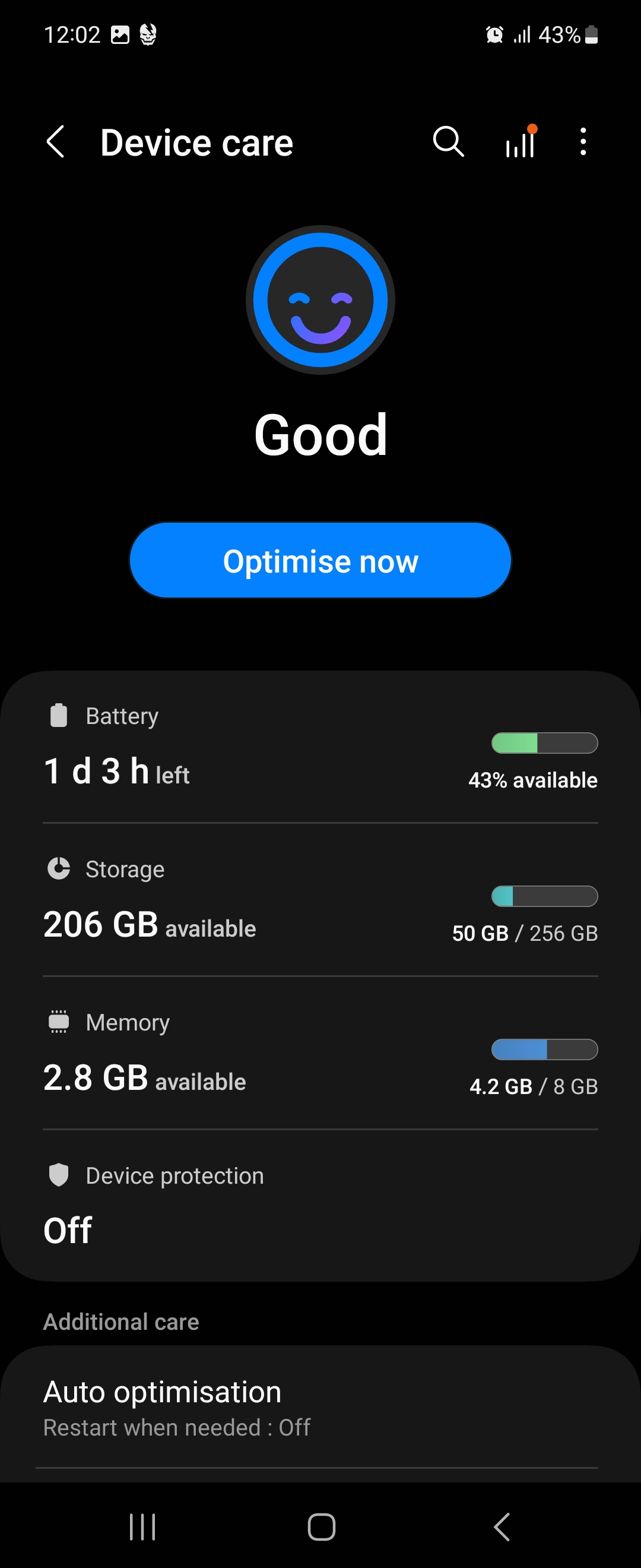The height and width of the screenshot is (1568, 641).
Task: Open Battery details
Action: click(320, 748)
